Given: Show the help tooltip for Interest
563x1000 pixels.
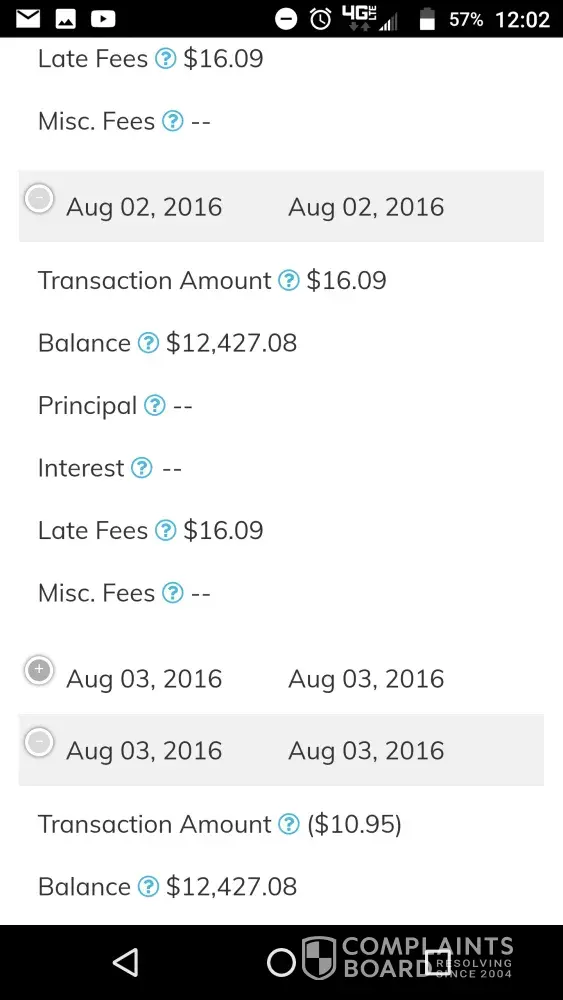Looking at the screenshot, I should pyautogui.click(x=142, y=468).
